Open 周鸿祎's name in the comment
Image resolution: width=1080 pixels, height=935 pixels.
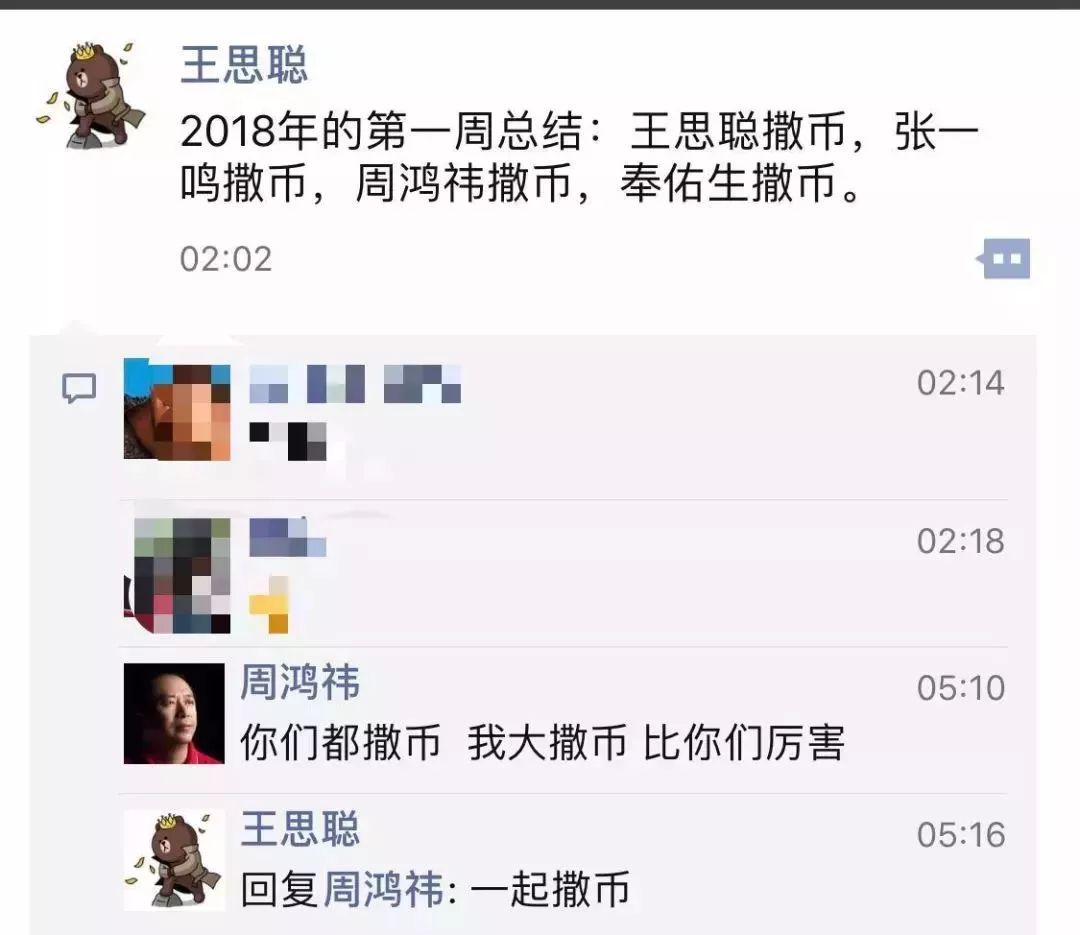[x=299, y=684]
